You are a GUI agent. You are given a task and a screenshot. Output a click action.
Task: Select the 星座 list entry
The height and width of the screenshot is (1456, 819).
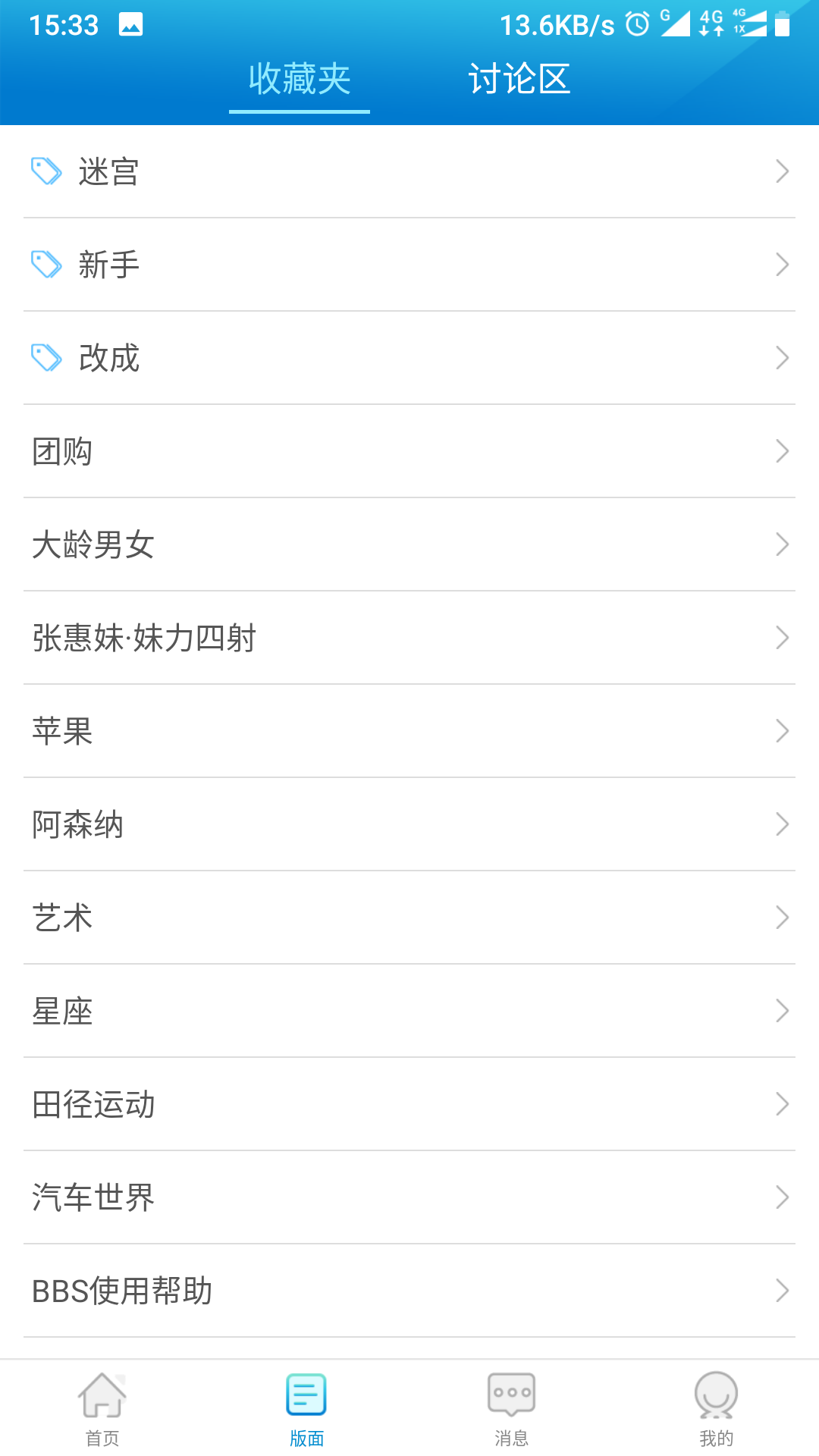tap(409, 1011)
